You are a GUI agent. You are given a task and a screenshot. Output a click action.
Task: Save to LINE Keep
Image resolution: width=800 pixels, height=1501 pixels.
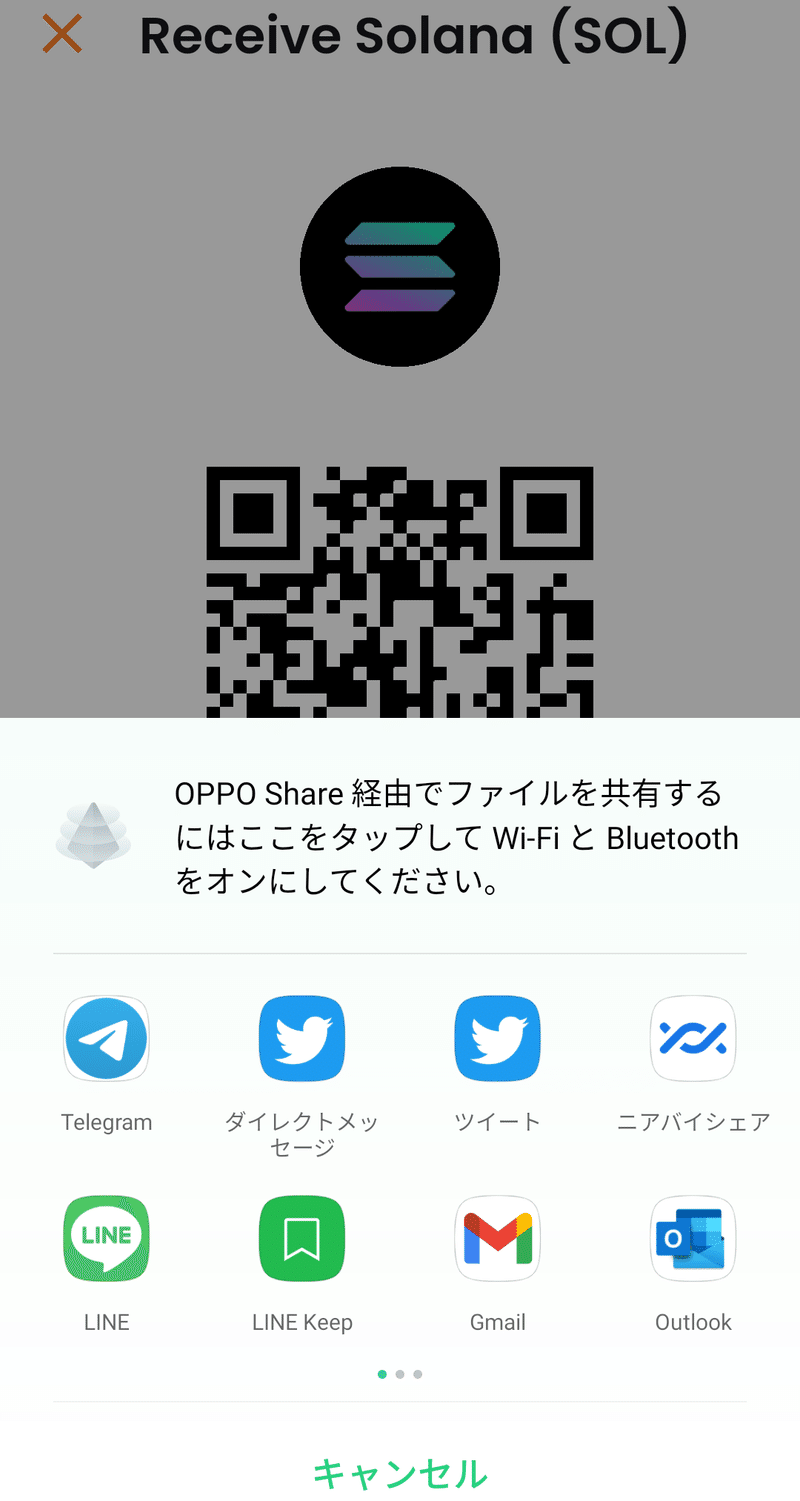point(302,1238)
